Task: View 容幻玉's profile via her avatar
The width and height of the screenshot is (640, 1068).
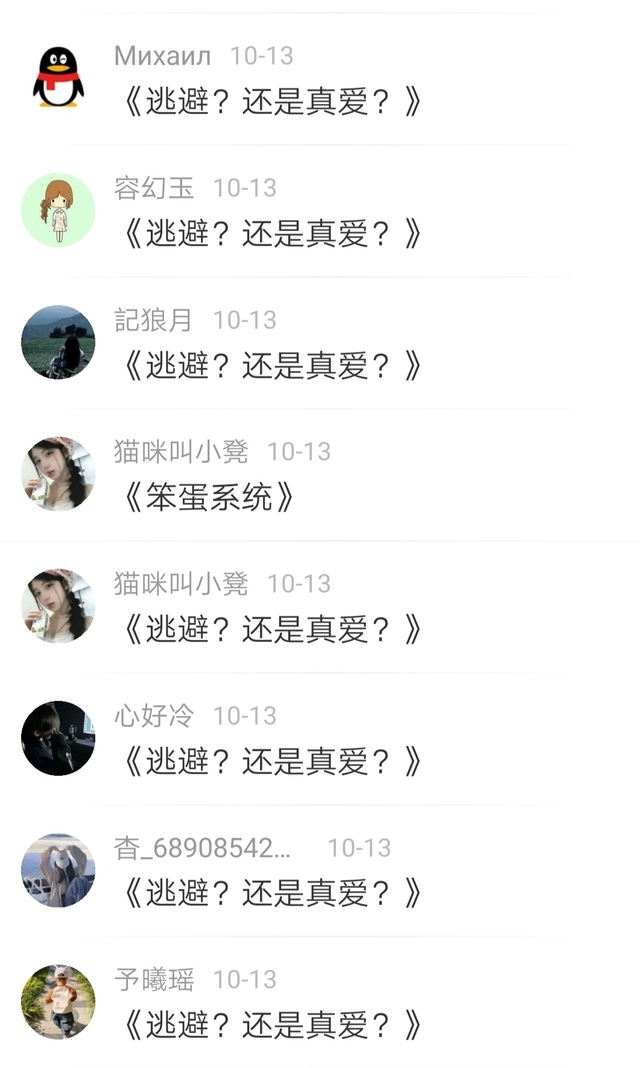Action: [x=58, y=210]
